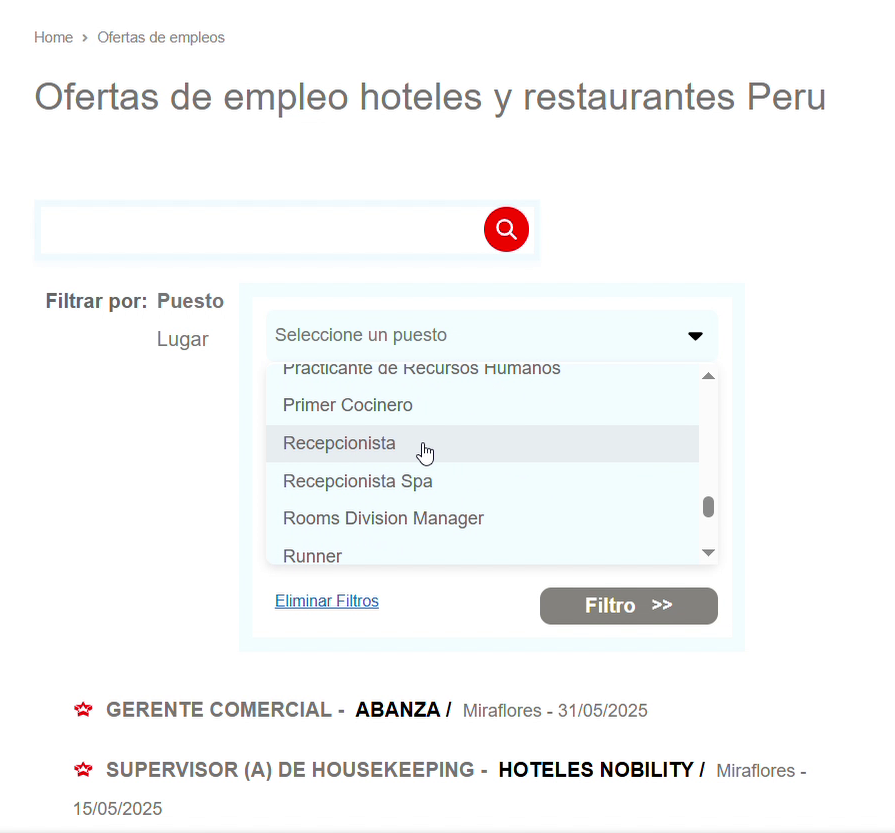
Task: Focus the job search text field
Action: click(x=260, y=231)
